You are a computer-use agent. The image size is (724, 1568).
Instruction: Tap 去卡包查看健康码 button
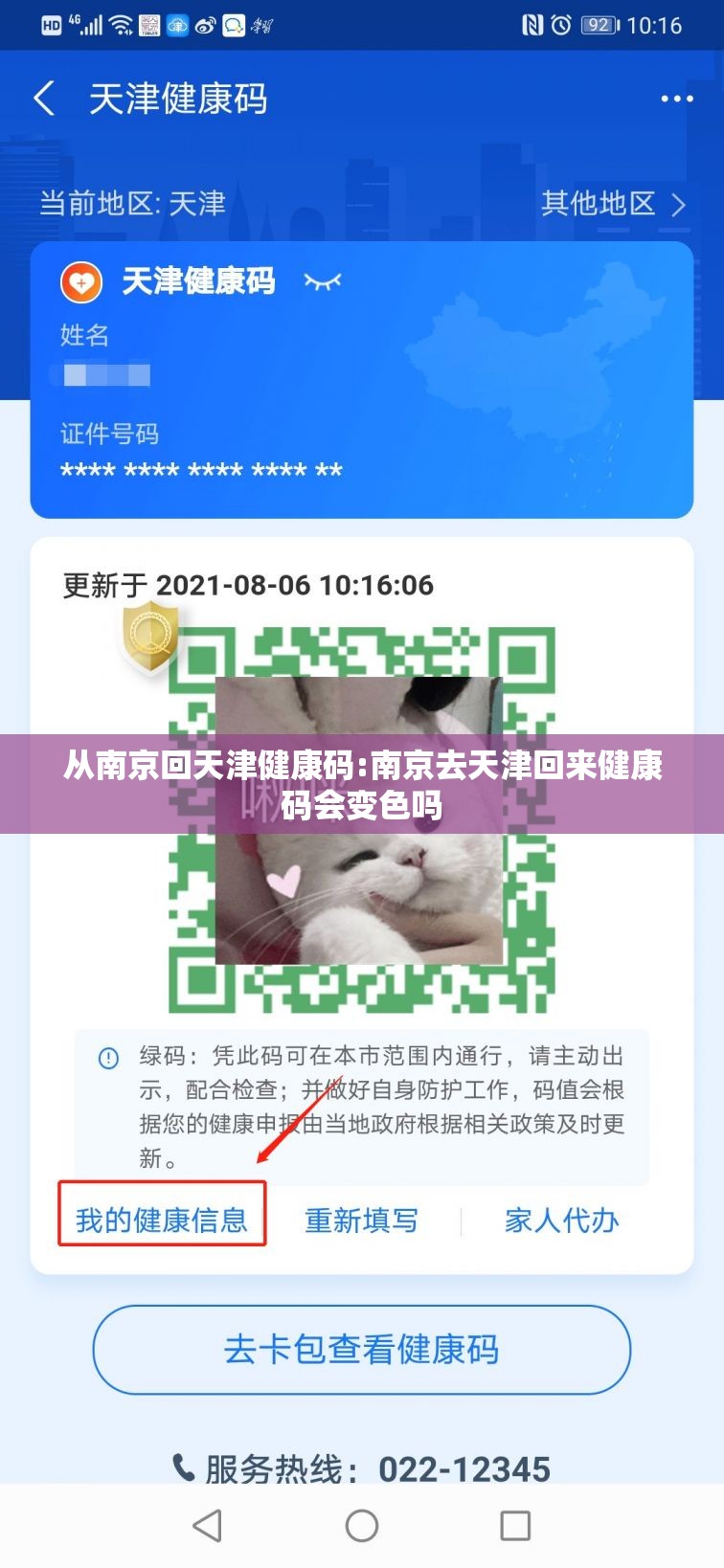click(x=362, y=1350)
